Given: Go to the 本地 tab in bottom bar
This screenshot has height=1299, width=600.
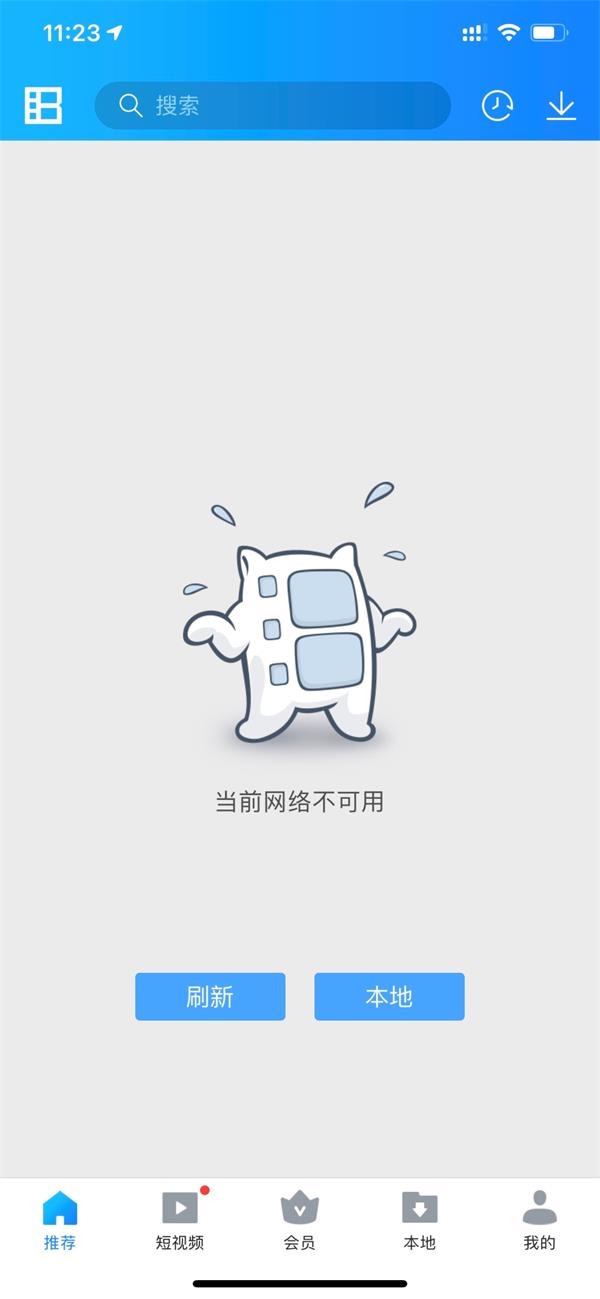Looking at the screenshot, I should (419, 1221).
